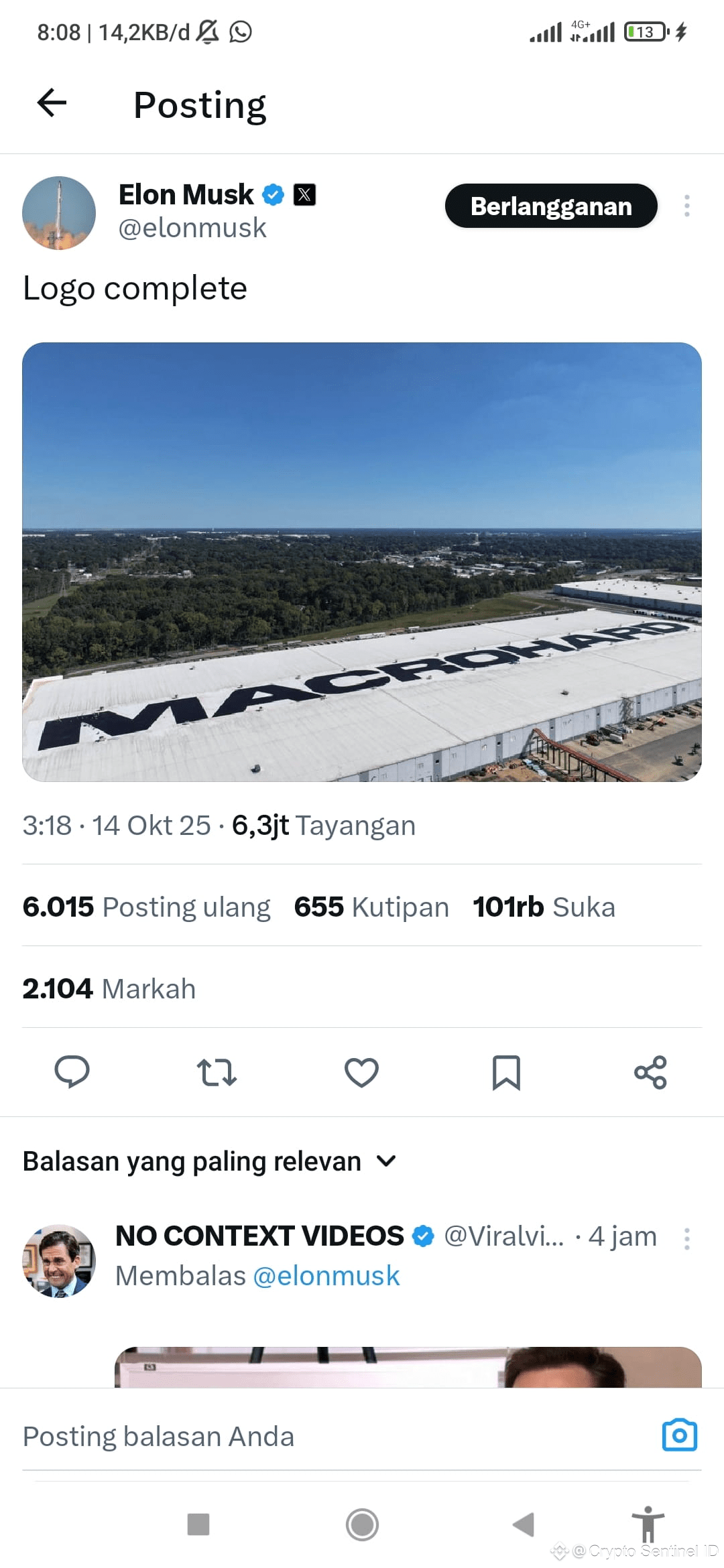Share Elon Musk's post
This screenshot has height=1568, width=724.
click(x=650, y=1071)
